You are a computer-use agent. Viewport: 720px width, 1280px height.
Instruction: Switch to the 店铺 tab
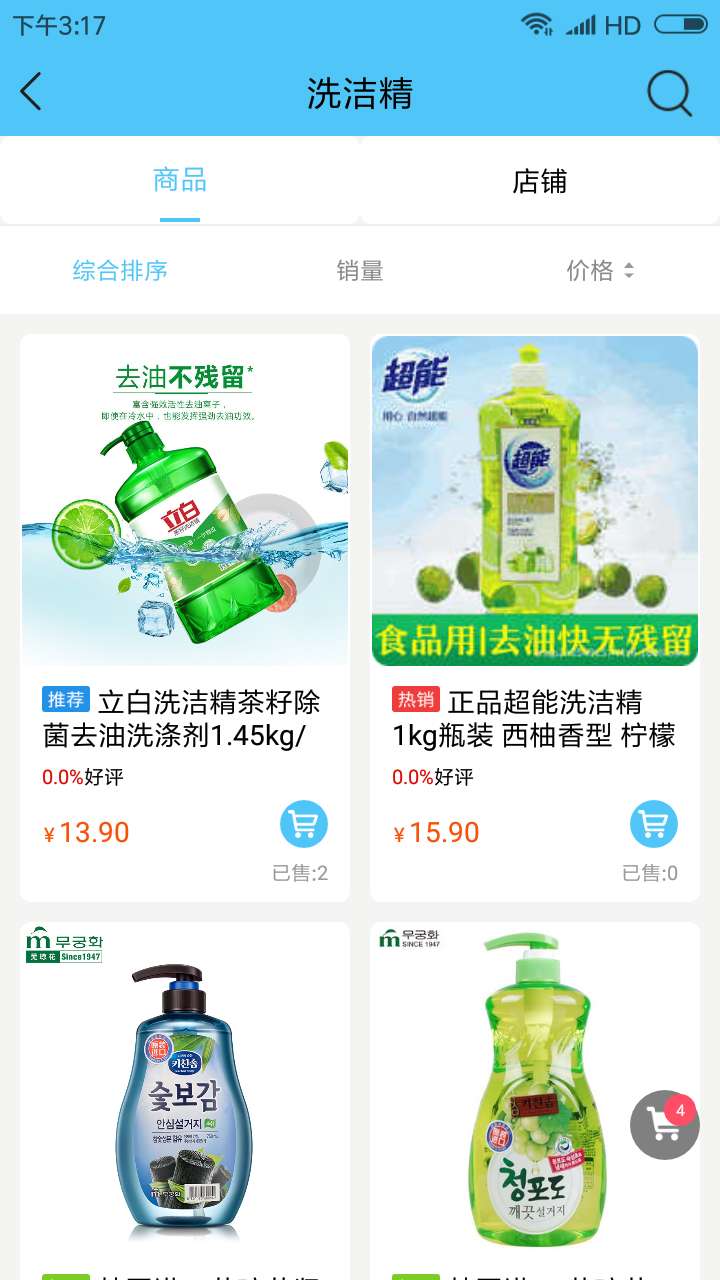coord(539,181)
